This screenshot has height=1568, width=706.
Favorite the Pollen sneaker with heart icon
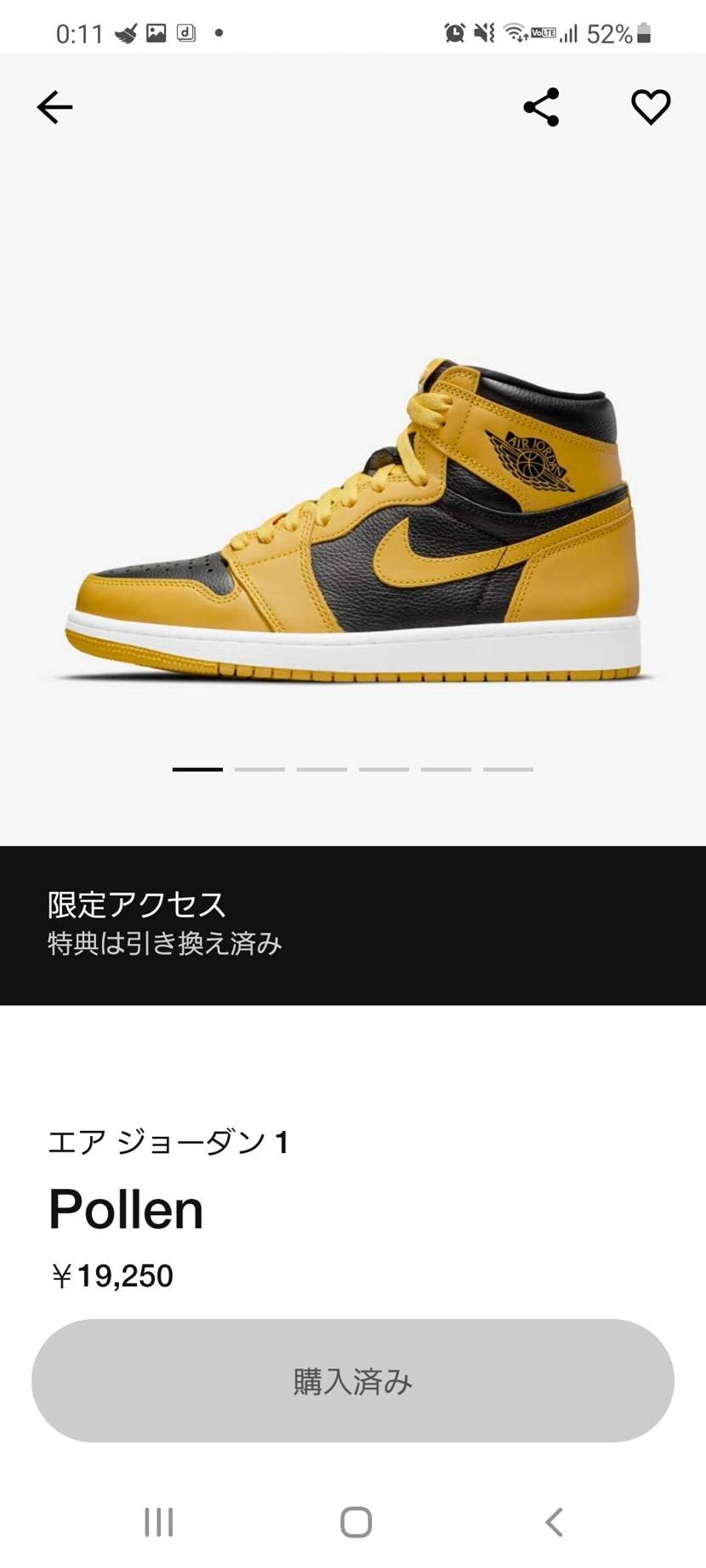pyautogui.click(x=651, y=107)
